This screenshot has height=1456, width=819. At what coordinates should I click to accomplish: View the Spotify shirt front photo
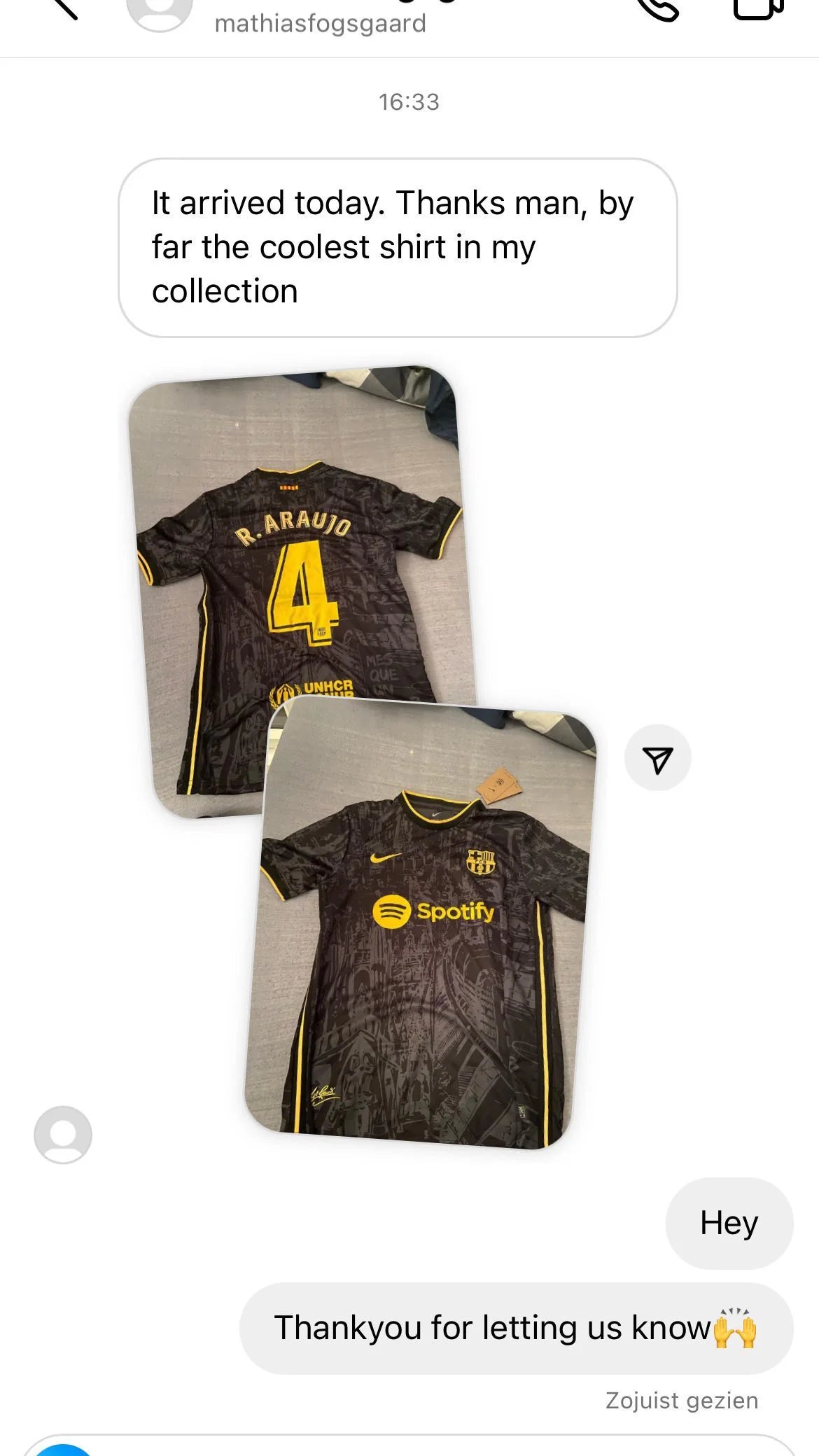[x=427, y=931]
